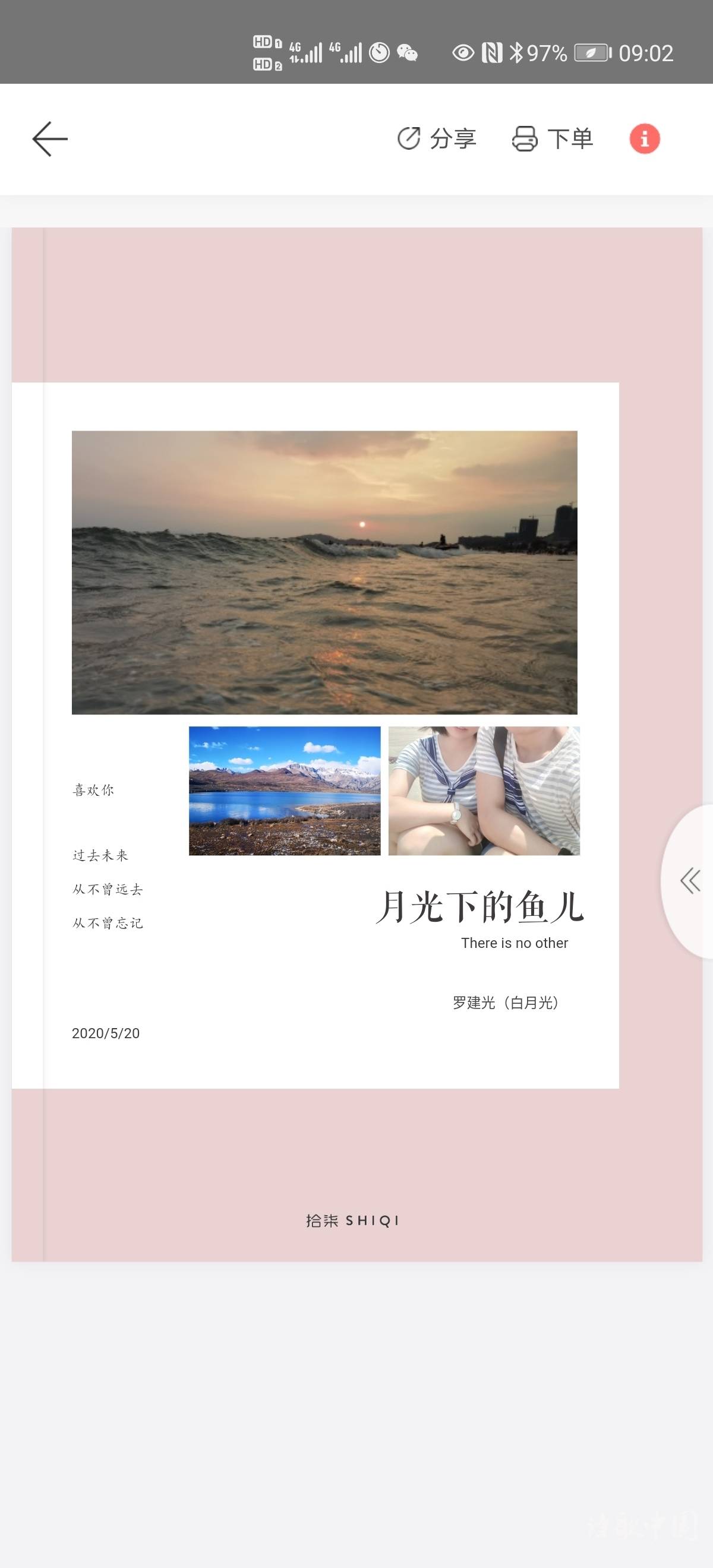Go back using the arrow icon
The width and height of the screenshot is (713, 1568).
(x=50, y=139)
